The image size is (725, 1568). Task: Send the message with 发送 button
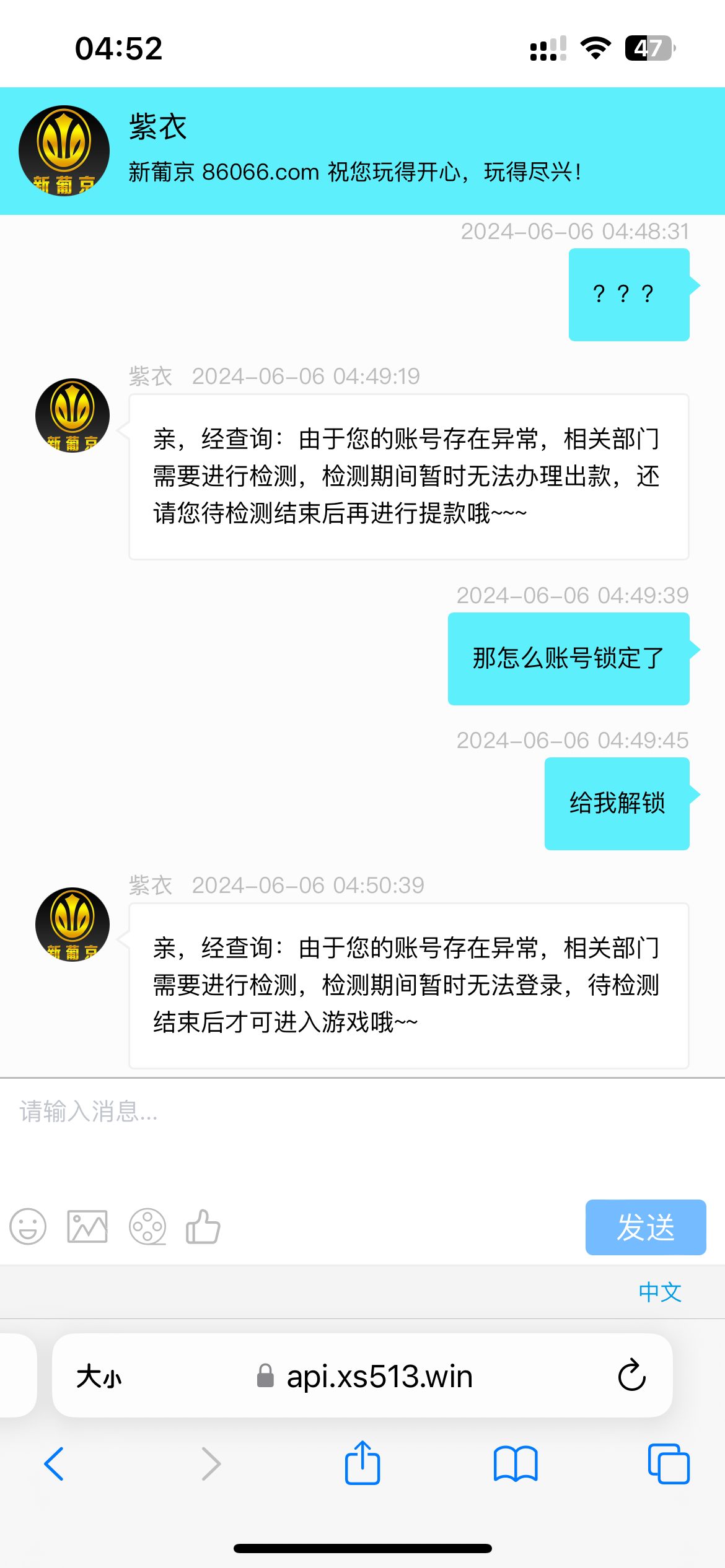pyautogui.click(x=645, y=1227)
